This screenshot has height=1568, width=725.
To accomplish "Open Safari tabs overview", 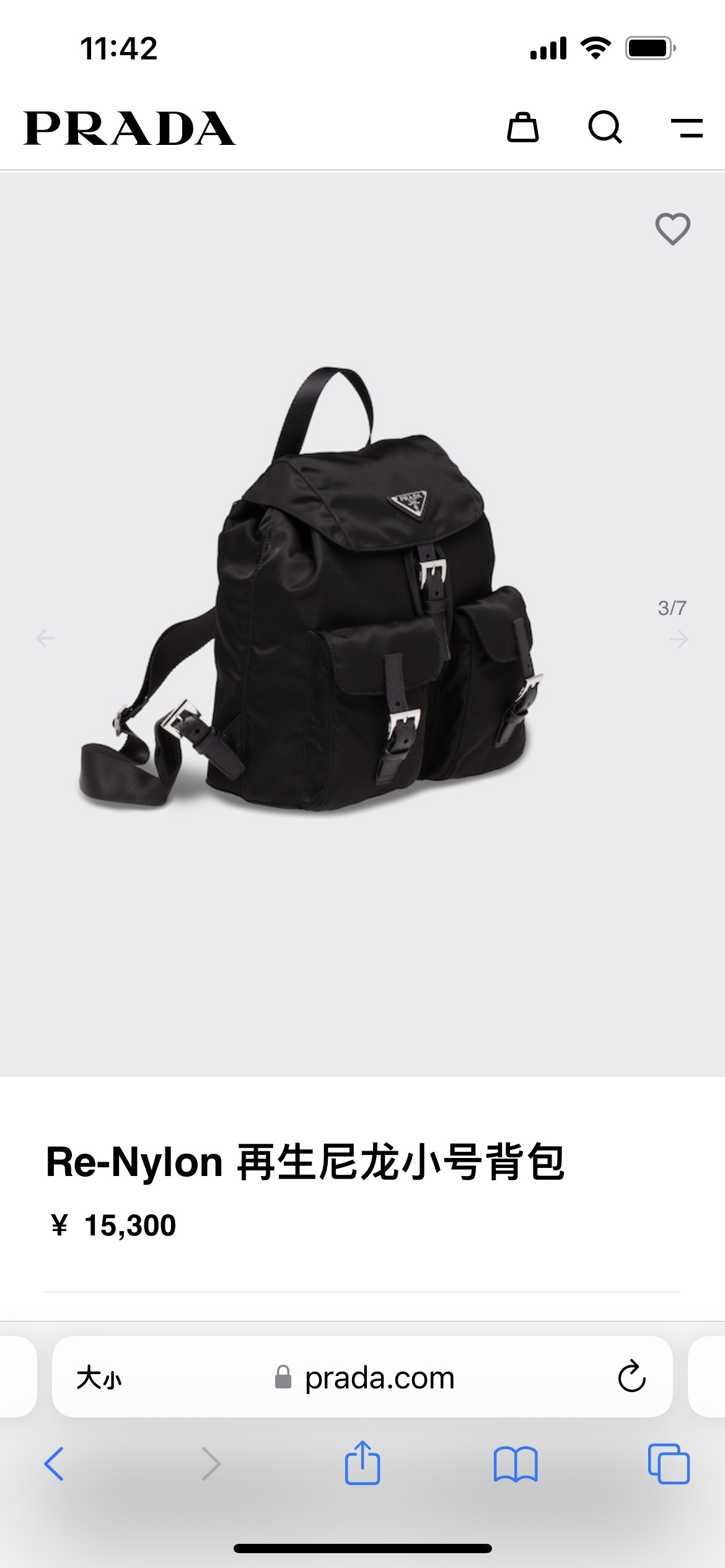I will pos(668,1464).
